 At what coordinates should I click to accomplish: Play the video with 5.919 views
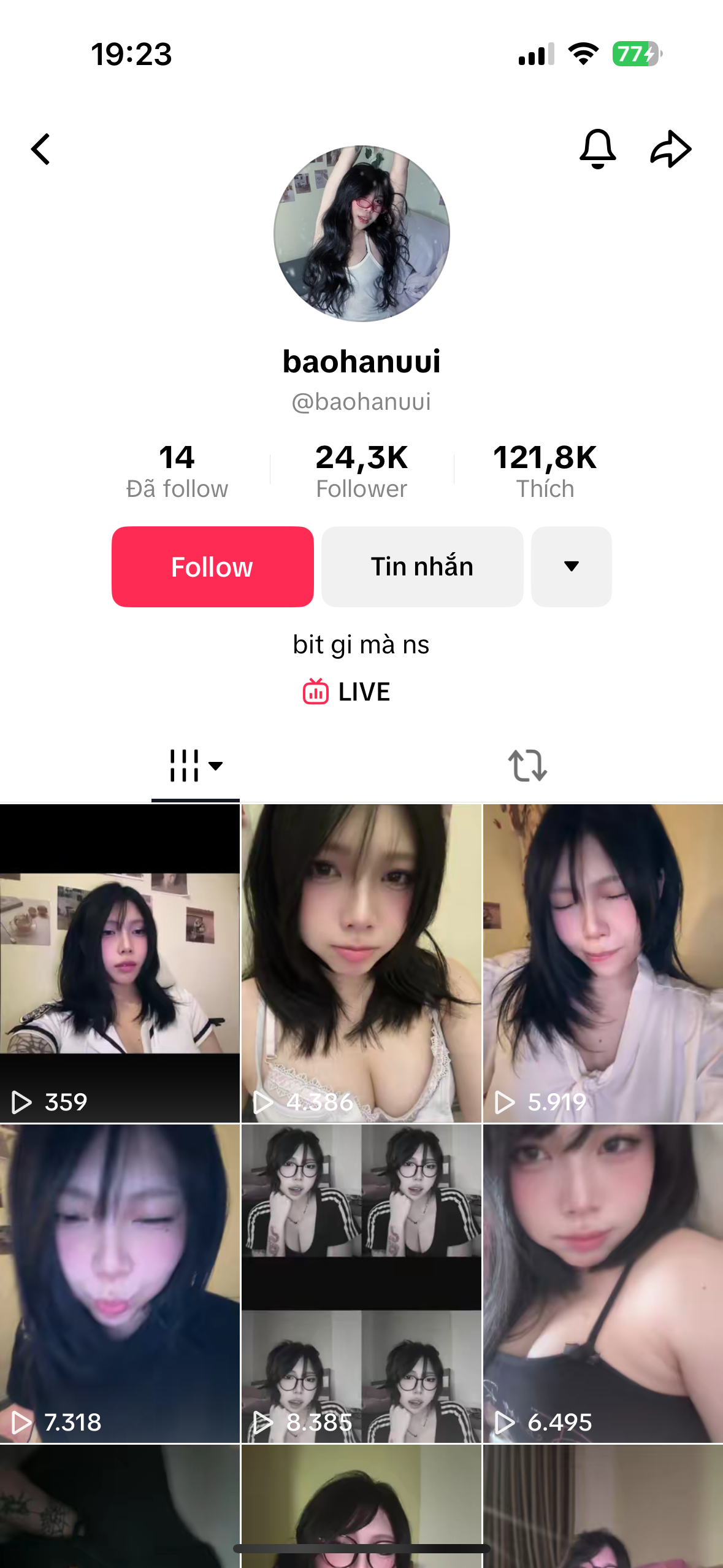click(603, 963)
